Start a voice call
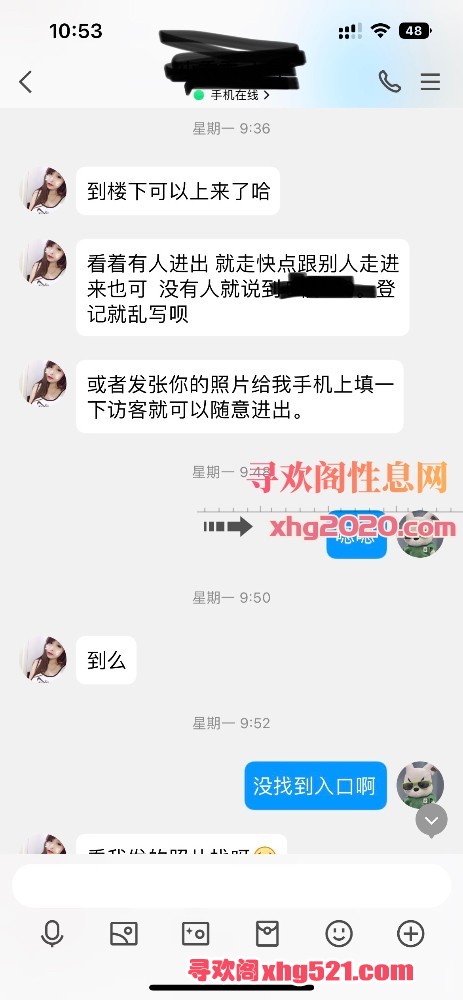This screenshot has width=463, height=1000. pos(390,82)
